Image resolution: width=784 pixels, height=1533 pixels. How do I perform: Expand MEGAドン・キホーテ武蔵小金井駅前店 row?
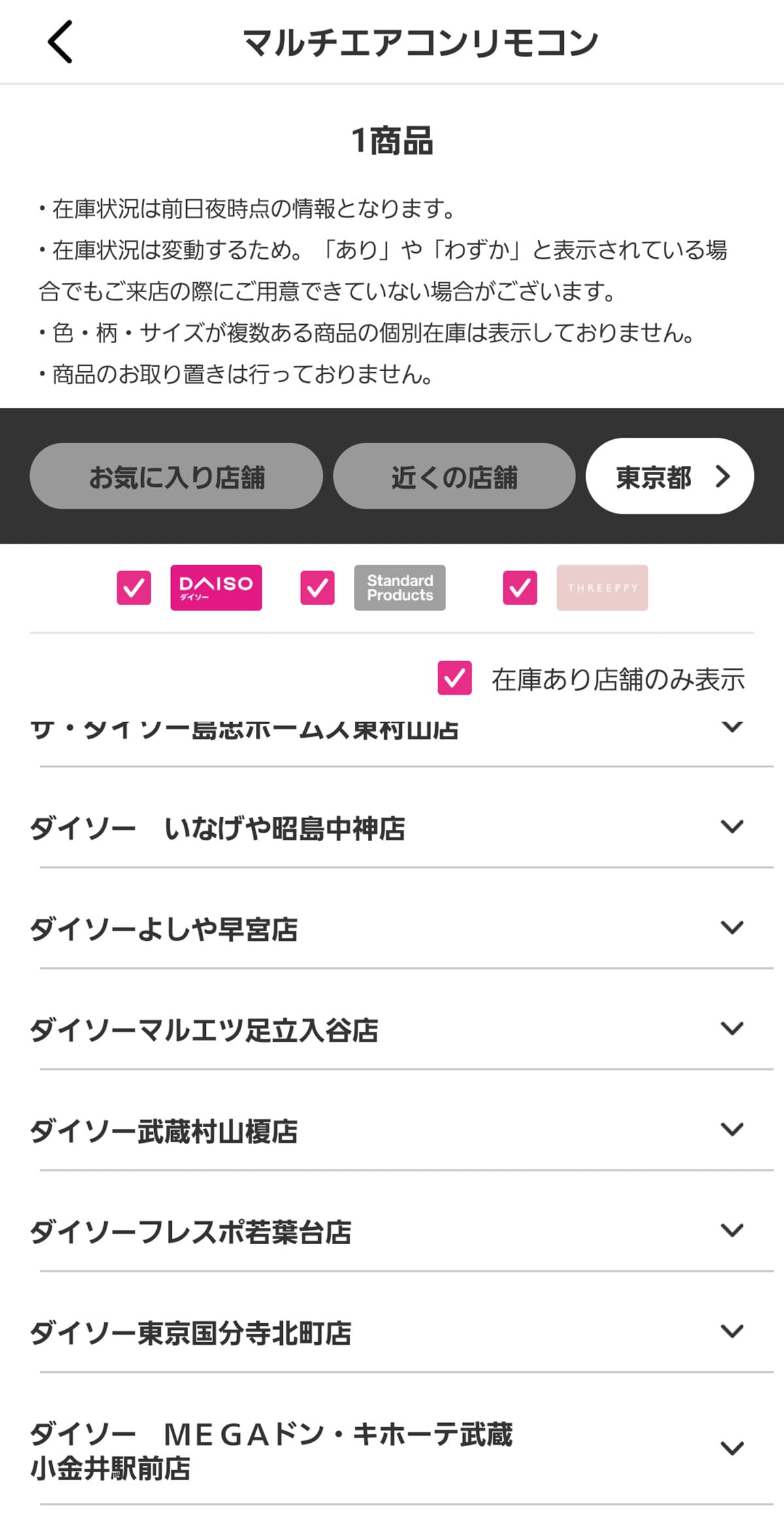click(x=732, y=1449)
